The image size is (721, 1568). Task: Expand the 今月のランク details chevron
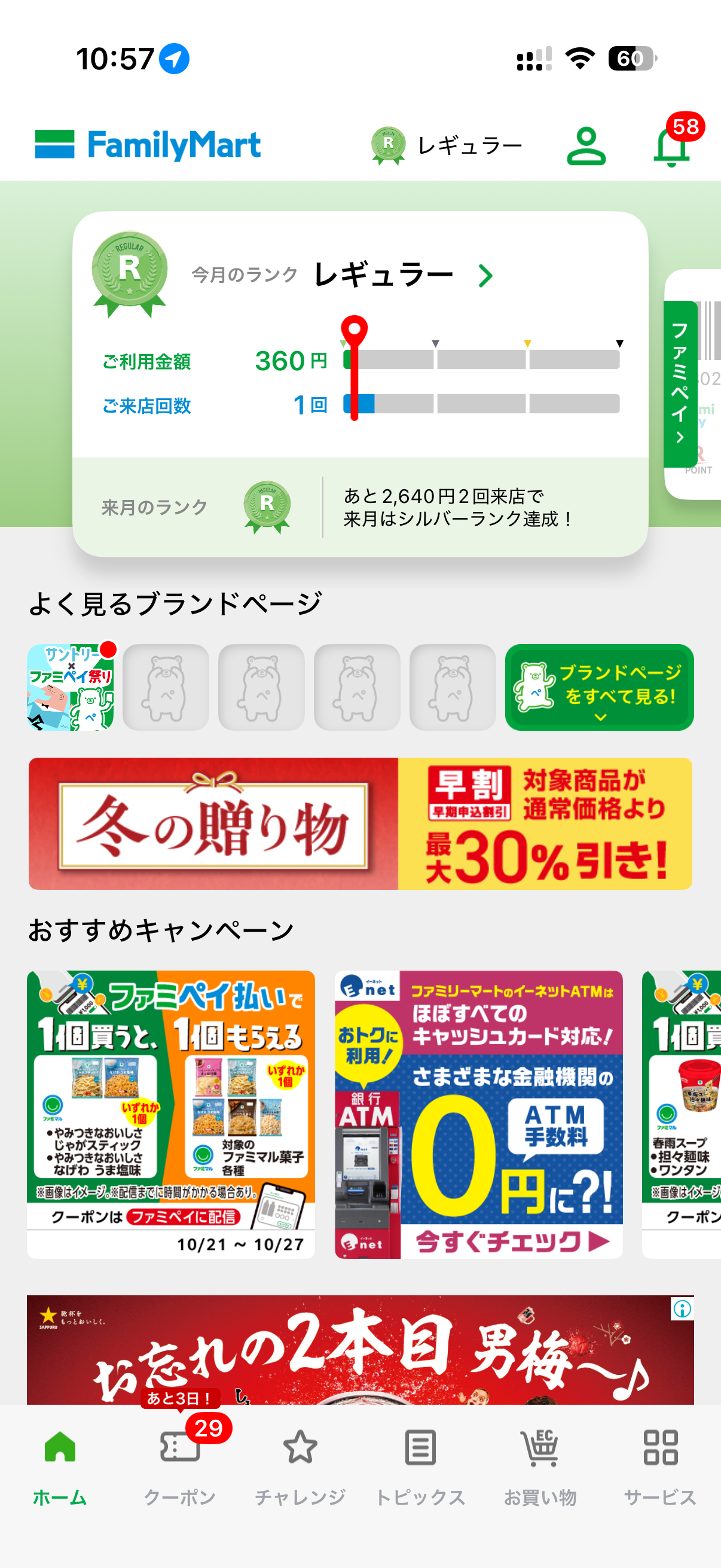(x=485, y=275)
